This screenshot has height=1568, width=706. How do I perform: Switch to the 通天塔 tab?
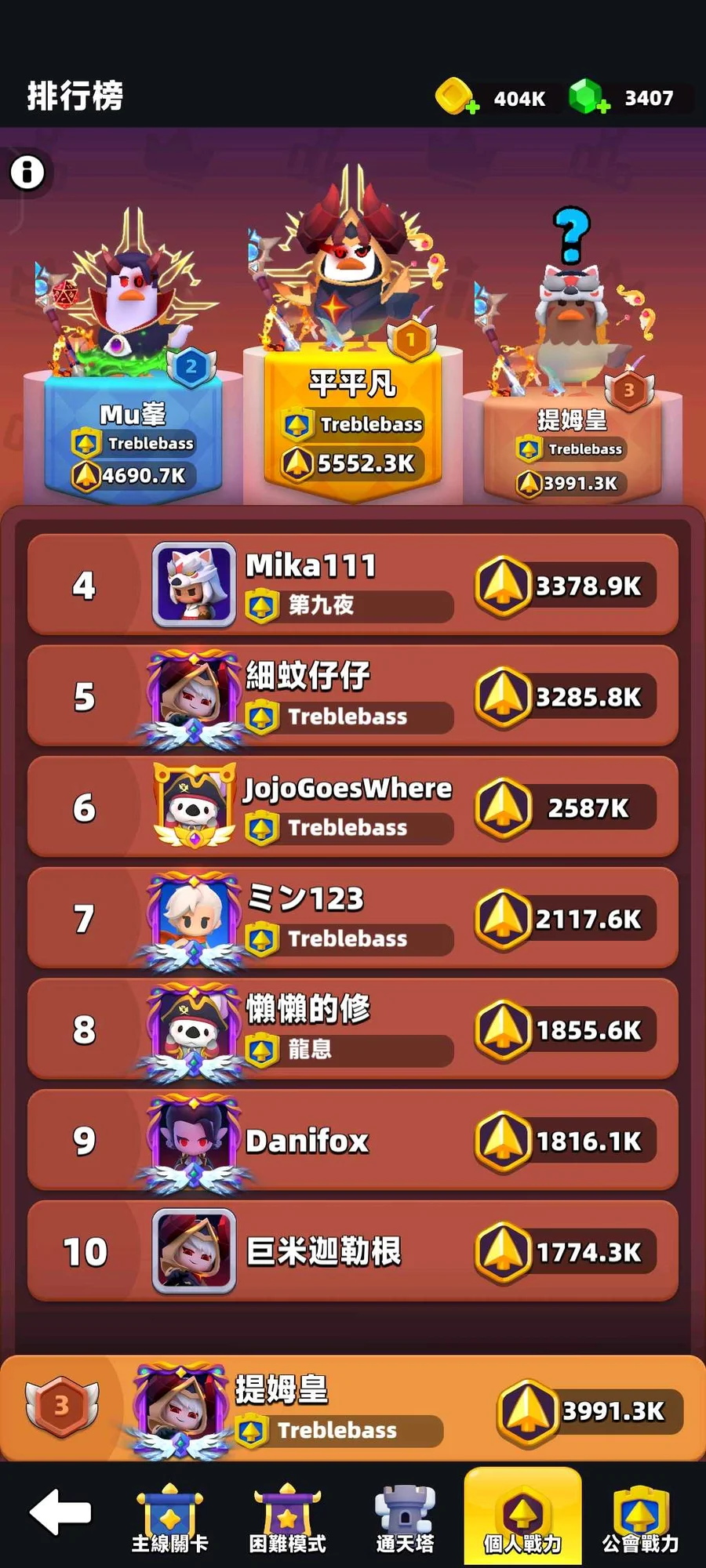tap(405, 1519)
